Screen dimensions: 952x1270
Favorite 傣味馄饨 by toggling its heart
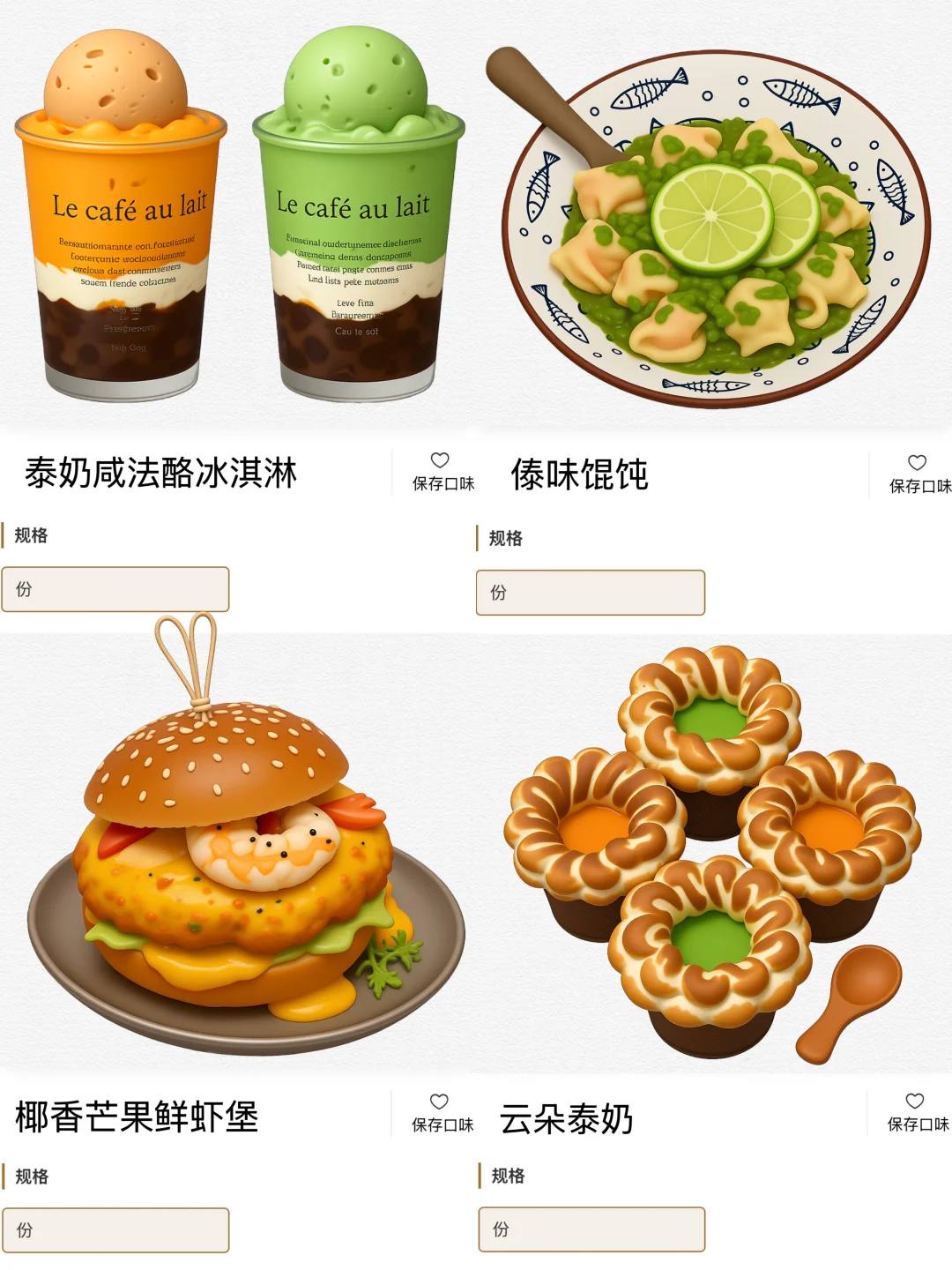pos(914,459)
